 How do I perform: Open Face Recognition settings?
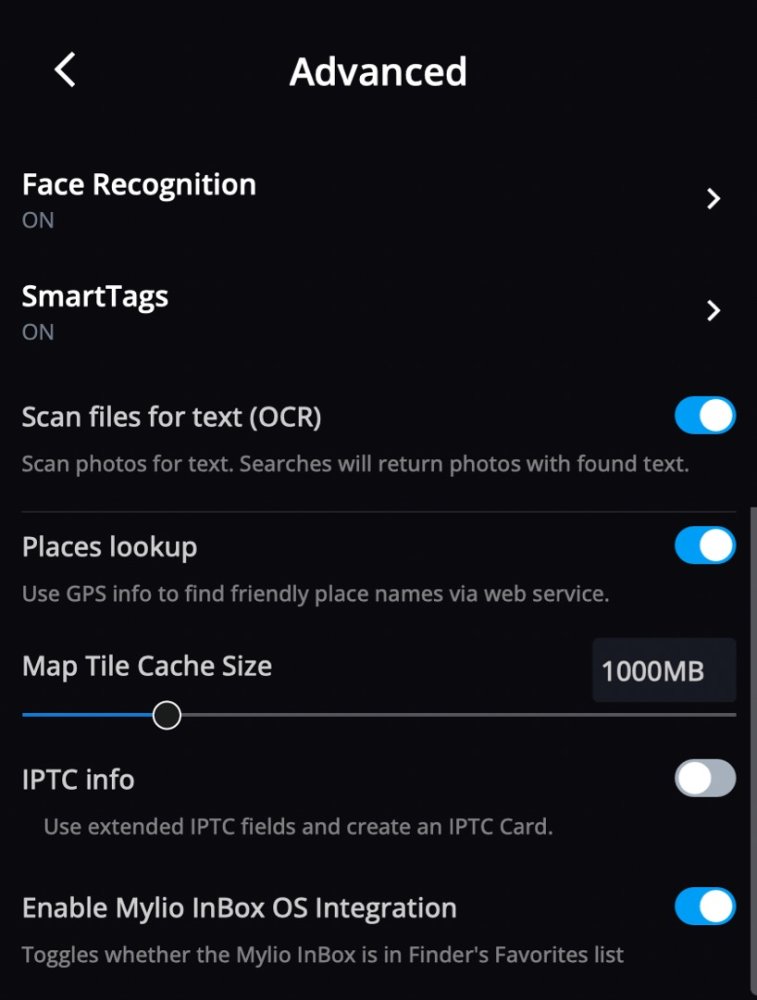[x=713, y=199]
